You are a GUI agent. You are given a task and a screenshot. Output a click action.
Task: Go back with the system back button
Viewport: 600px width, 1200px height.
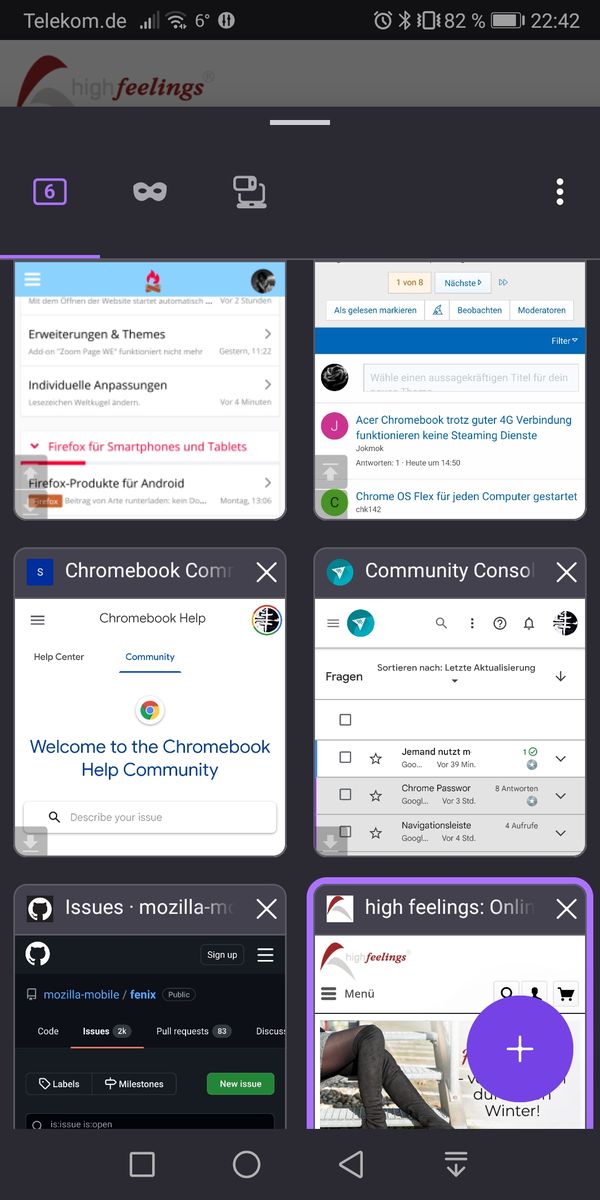click(x=350, y=1164)
